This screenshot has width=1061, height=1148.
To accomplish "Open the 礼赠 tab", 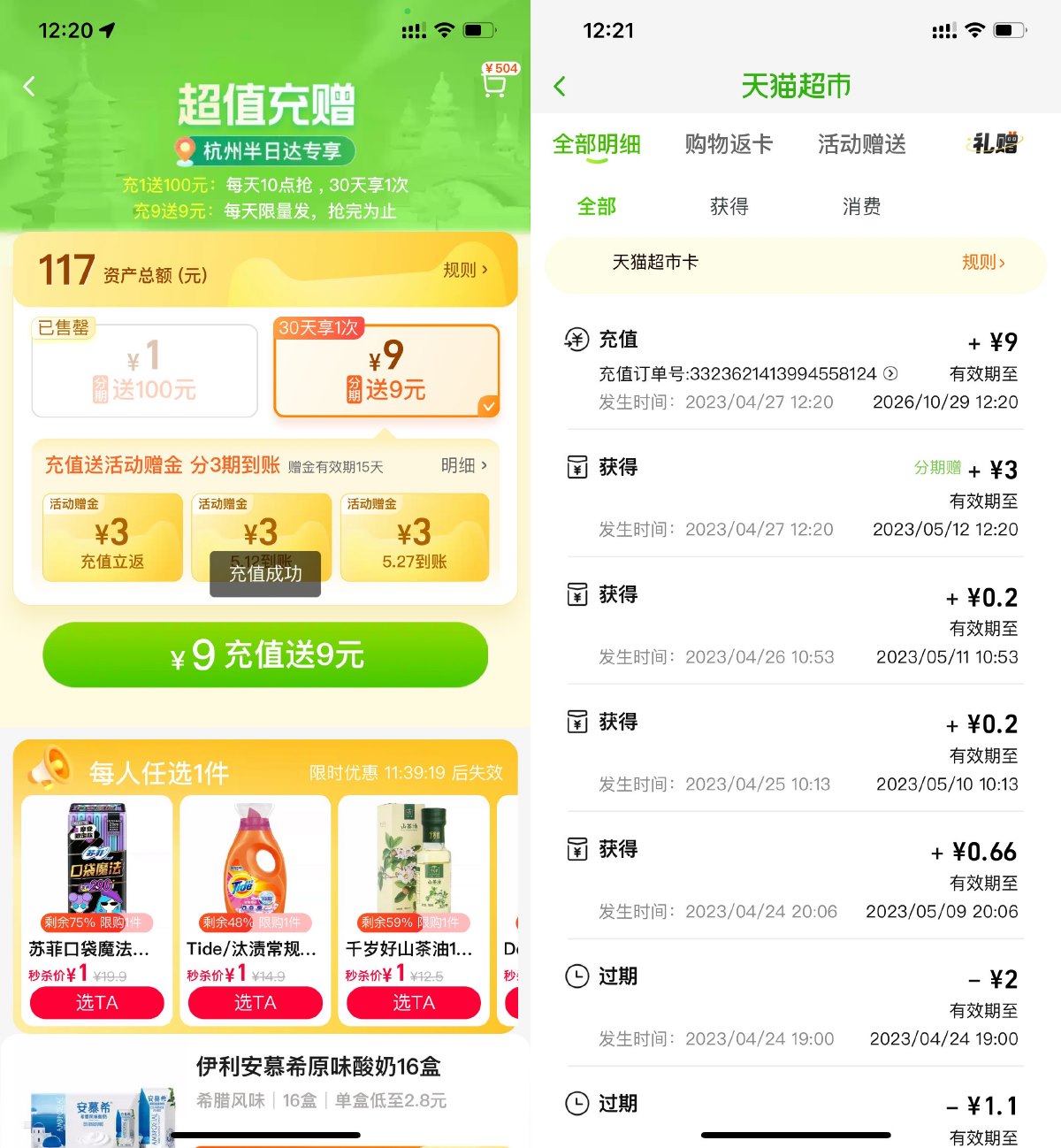I will point(995,143).
